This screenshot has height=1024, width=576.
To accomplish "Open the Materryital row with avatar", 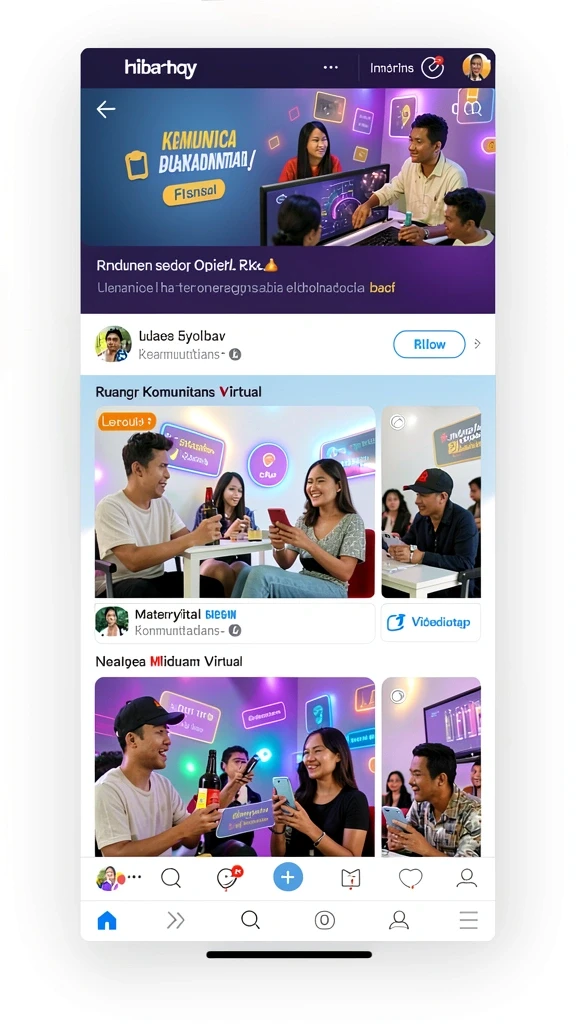I will click(235, 622).
